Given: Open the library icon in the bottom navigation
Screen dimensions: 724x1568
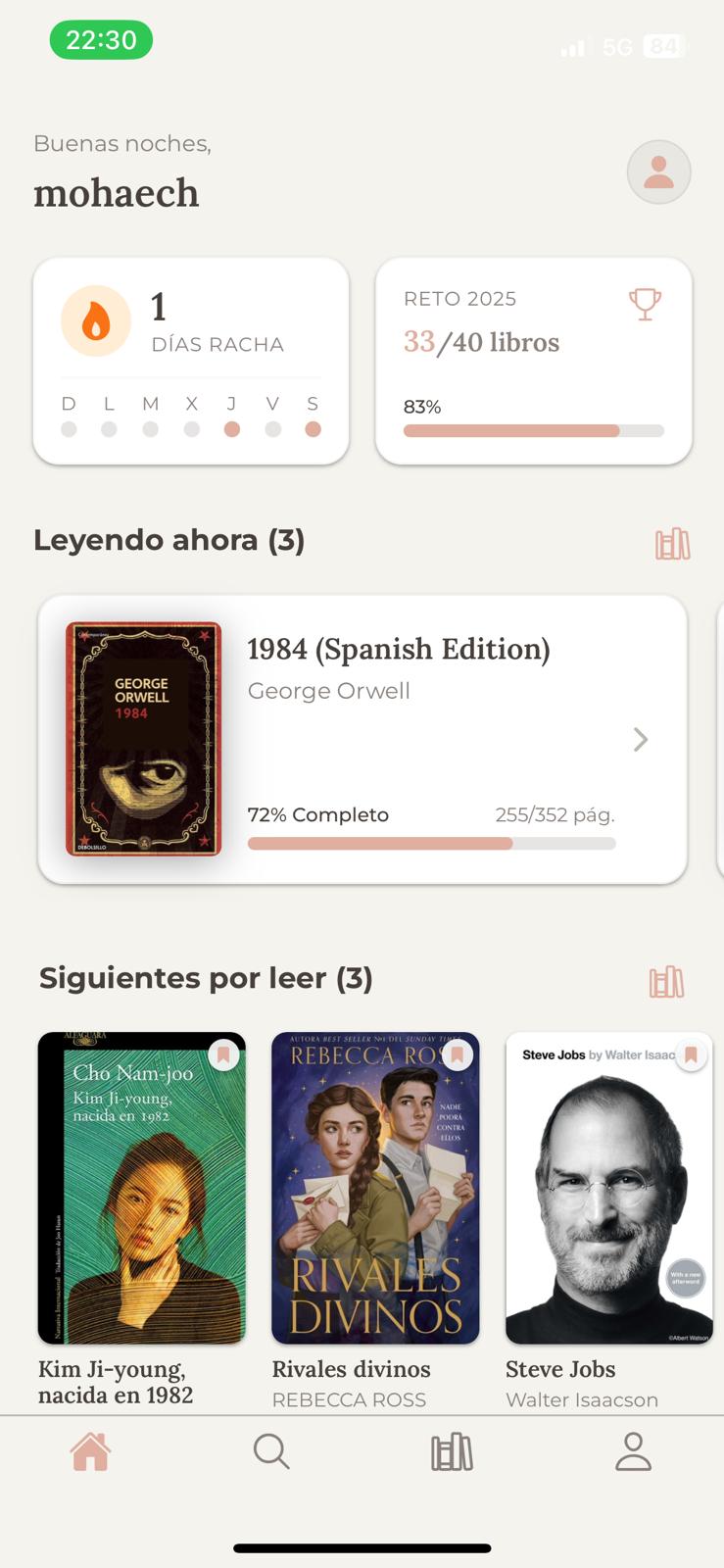Looking at the screenshot, I should (452, 1453).
